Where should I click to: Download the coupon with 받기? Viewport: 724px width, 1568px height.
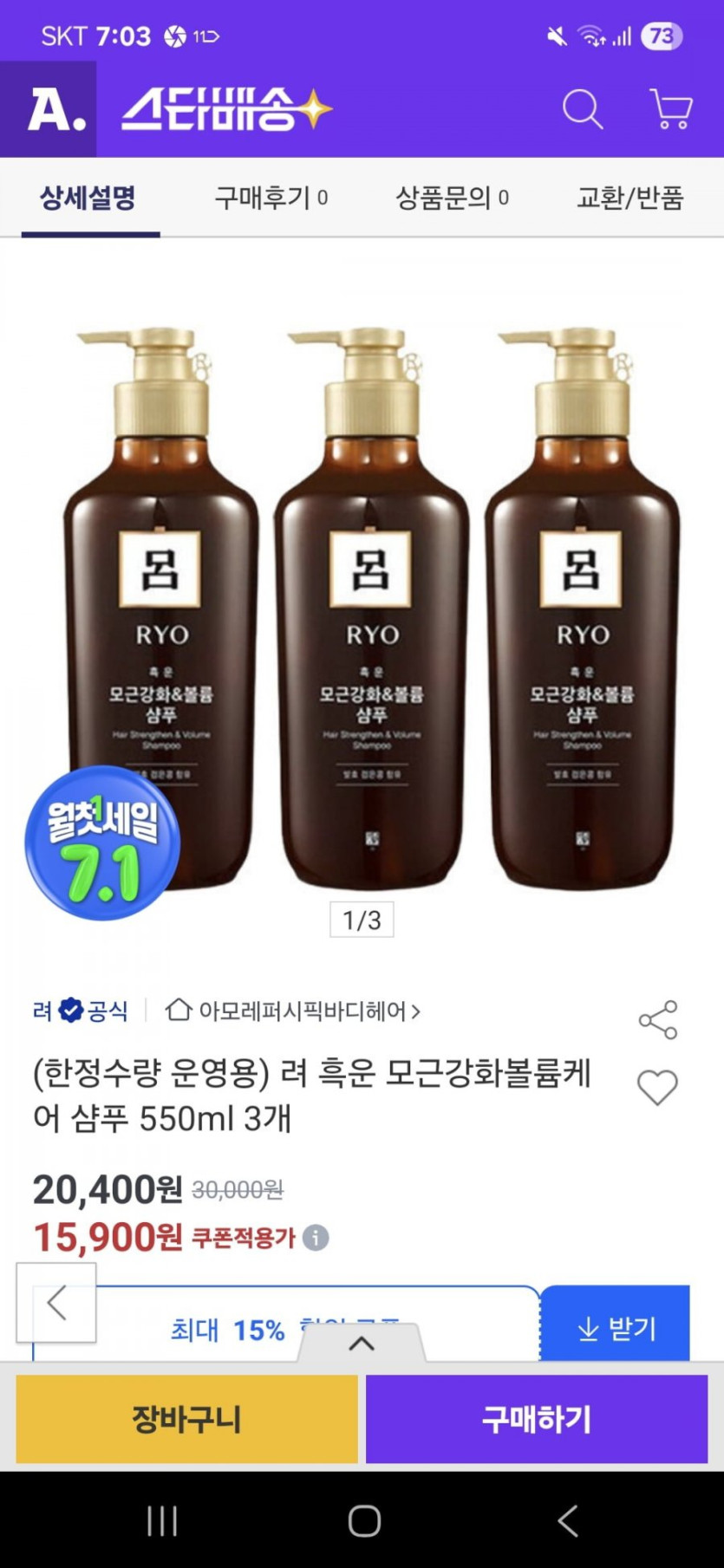[616, 1328]
